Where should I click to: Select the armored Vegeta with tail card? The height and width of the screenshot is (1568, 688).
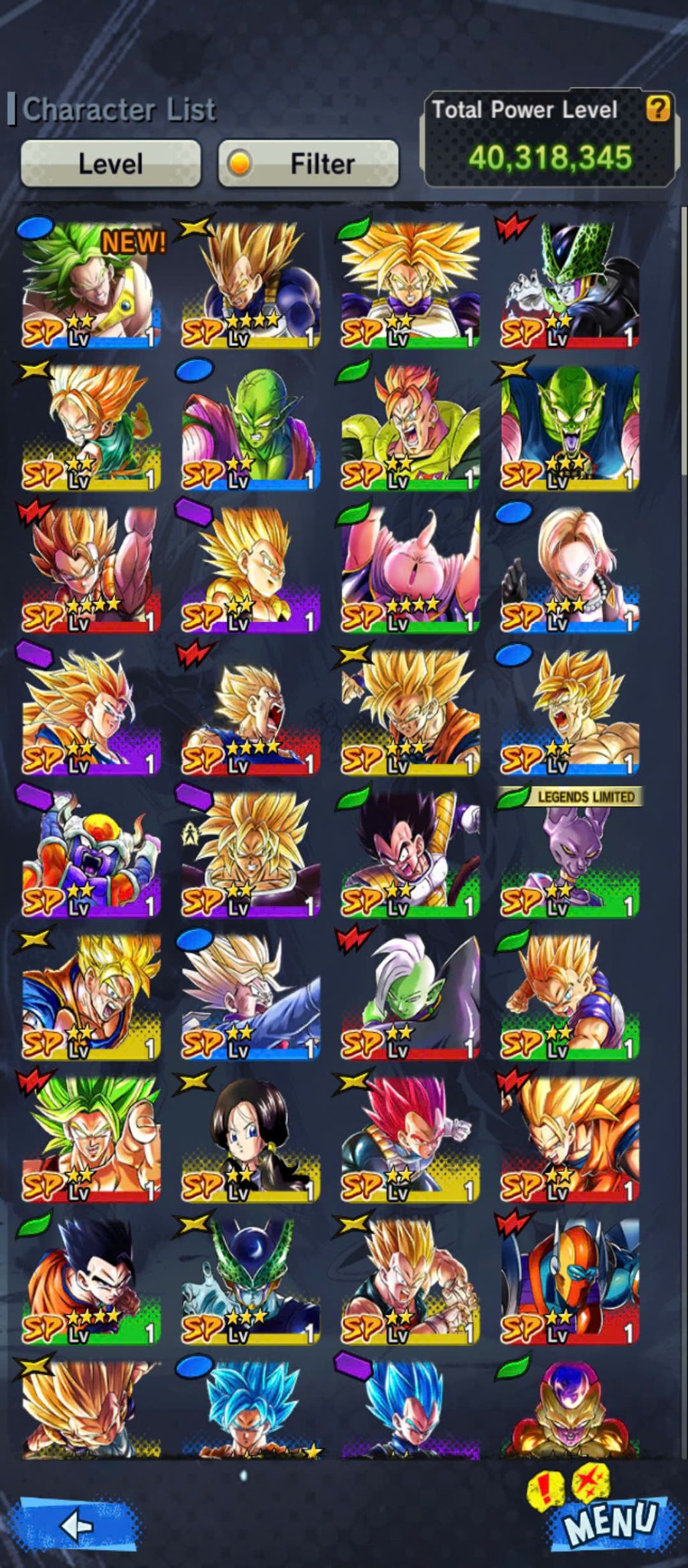(x=410, y=854)
